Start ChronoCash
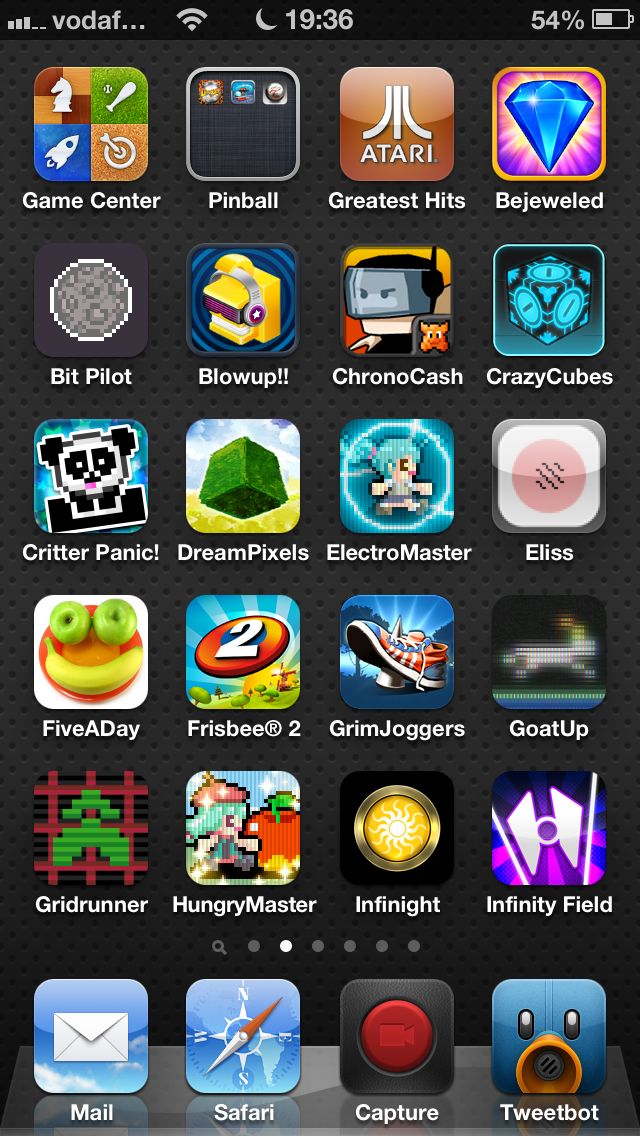 click(x=397, y=300)
